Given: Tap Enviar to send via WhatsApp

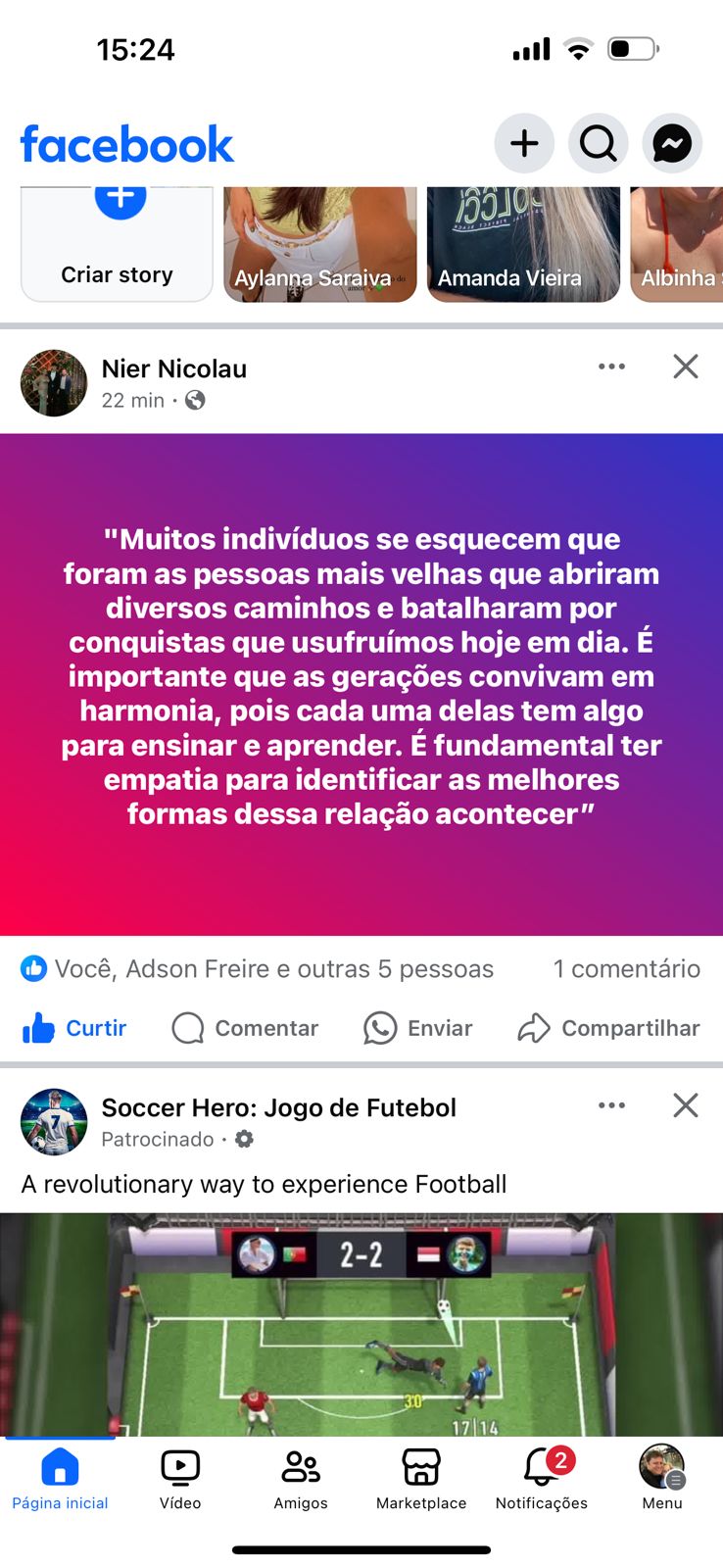Looking at the screenshot, I should (x=418, y=1028).
